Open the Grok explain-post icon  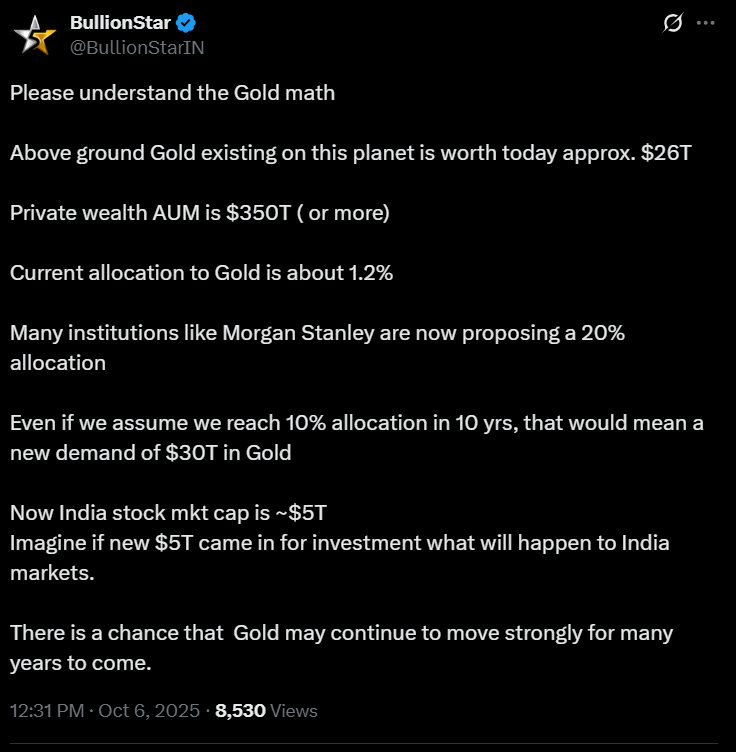point(673,24)
